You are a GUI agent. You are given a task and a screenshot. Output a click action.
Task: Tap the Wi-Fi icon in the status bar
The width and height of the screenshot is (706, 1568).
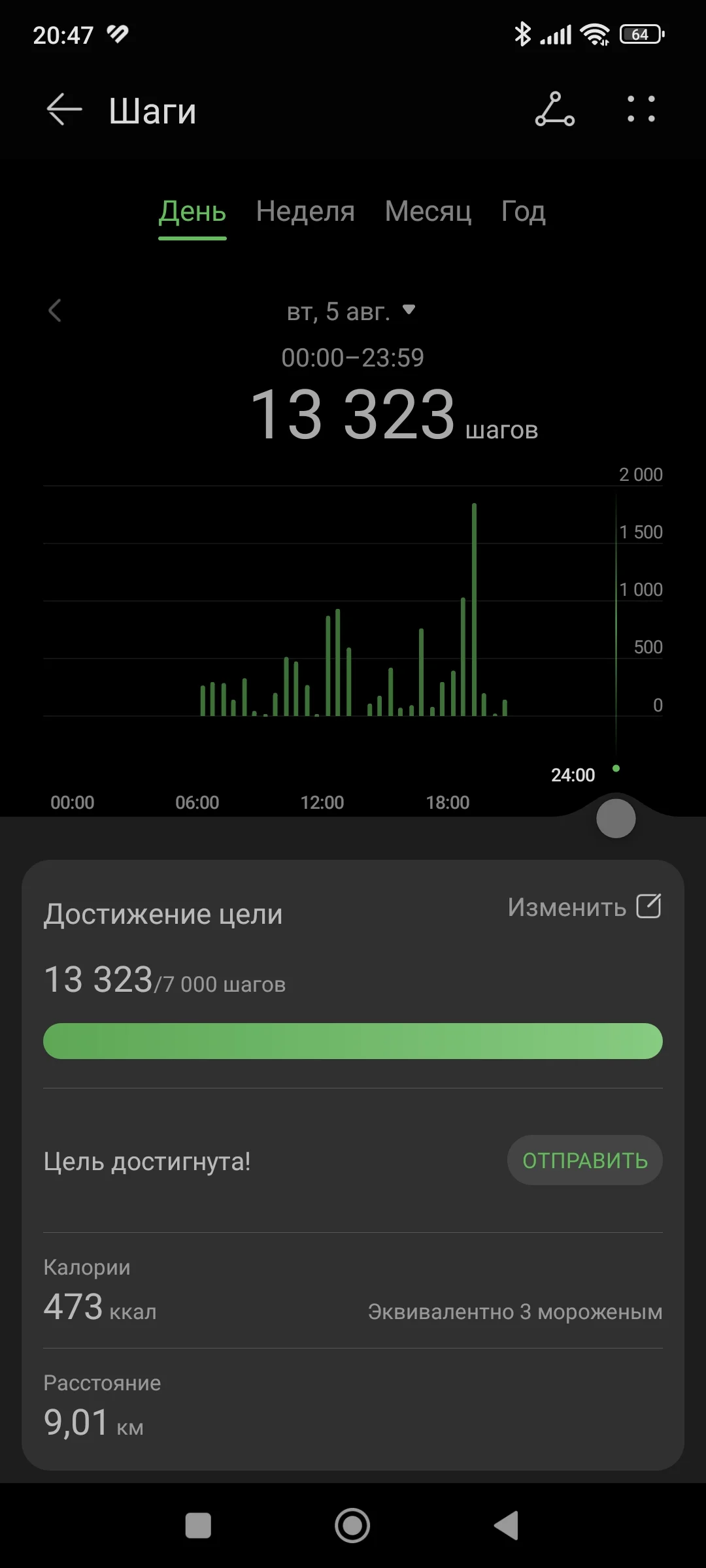tap(594, 34)
